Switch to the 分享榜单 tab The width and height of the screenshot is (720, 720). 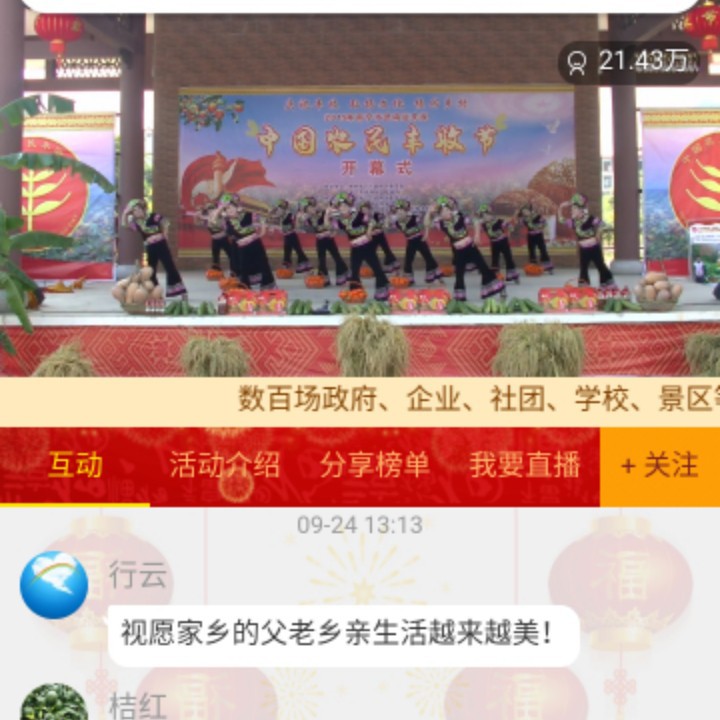pos(374,466)
